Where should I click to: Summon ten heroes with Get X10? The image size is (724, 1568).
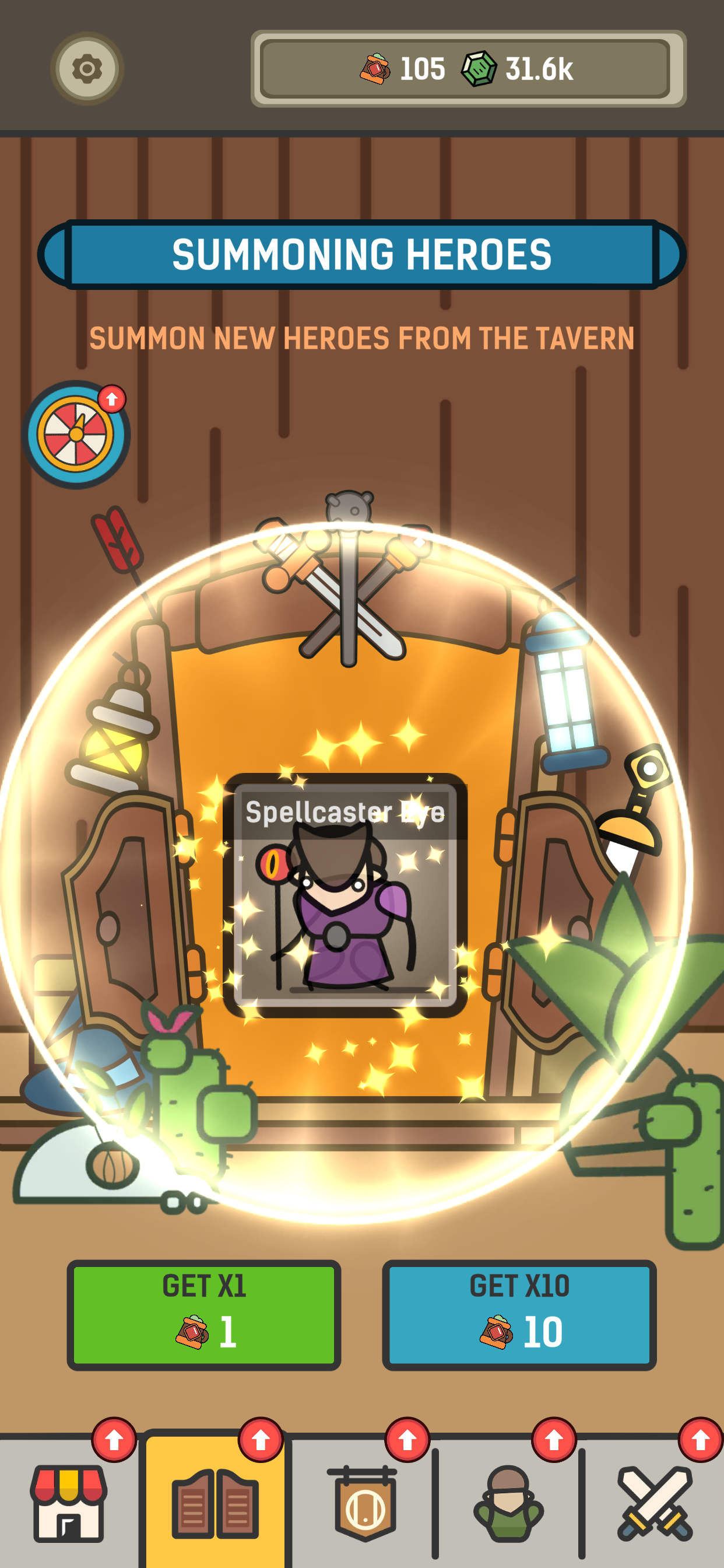(519, 1315)
